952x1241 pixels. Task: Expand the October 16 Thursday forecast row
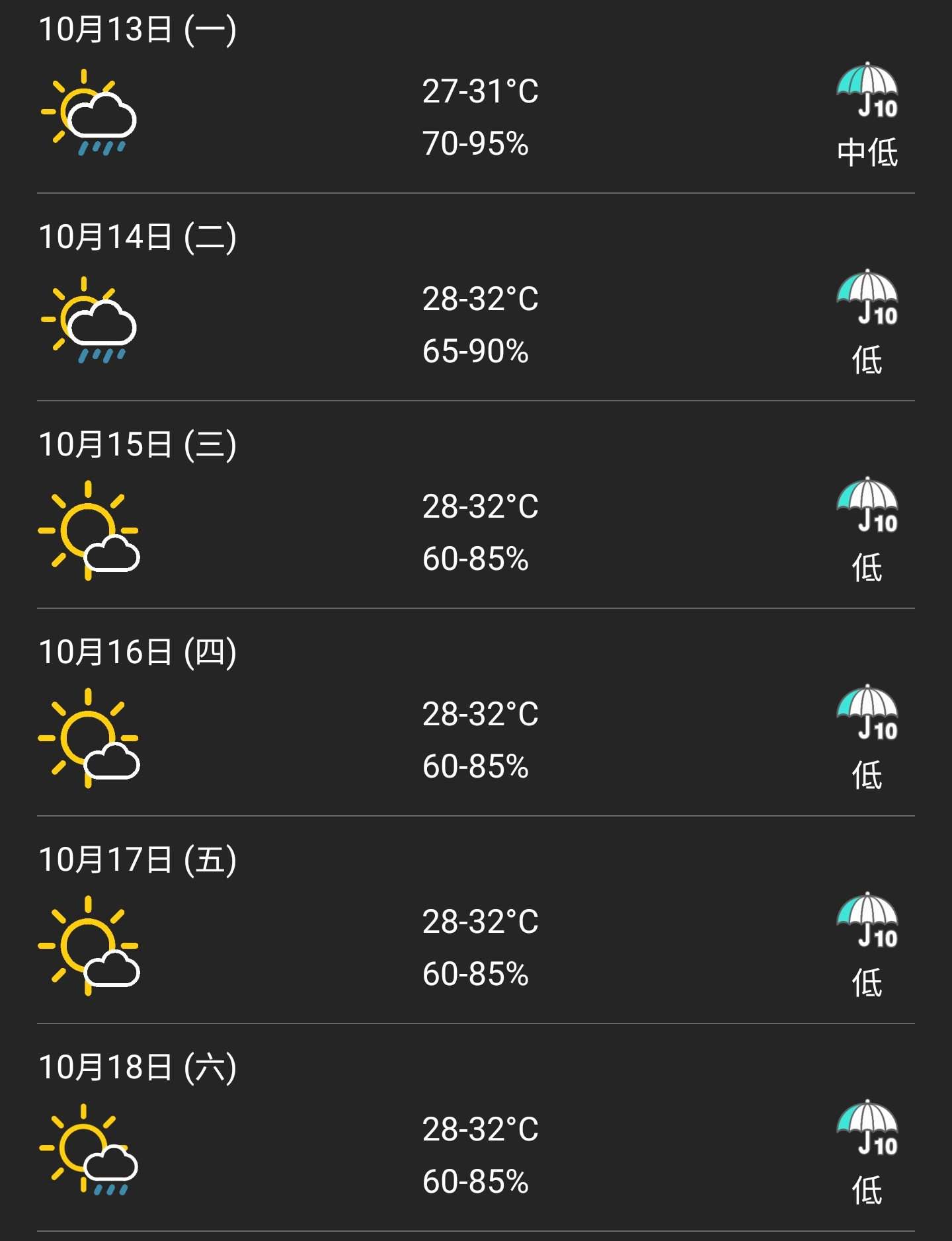pyautogui.click(x=476, y=721)
